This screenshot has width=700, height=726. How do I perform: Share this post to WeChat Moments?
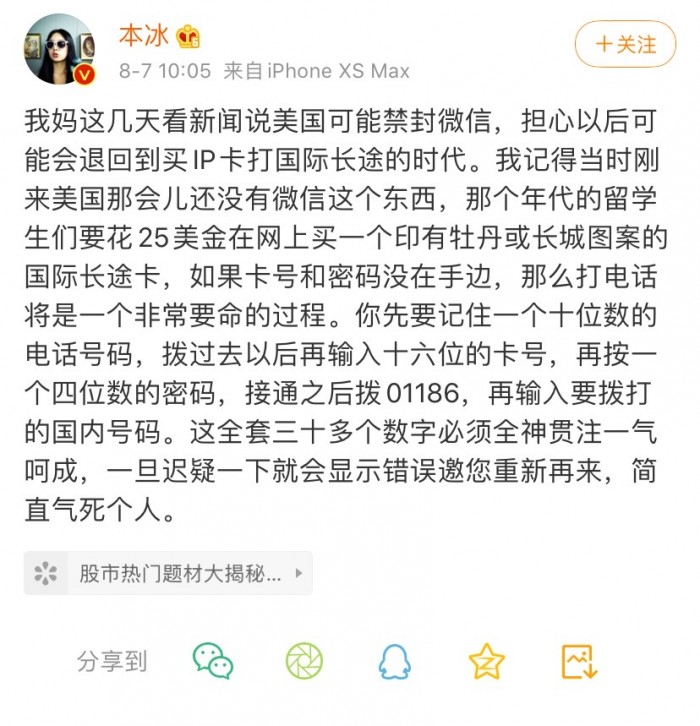pyautogui.click(x=304, y=661)
